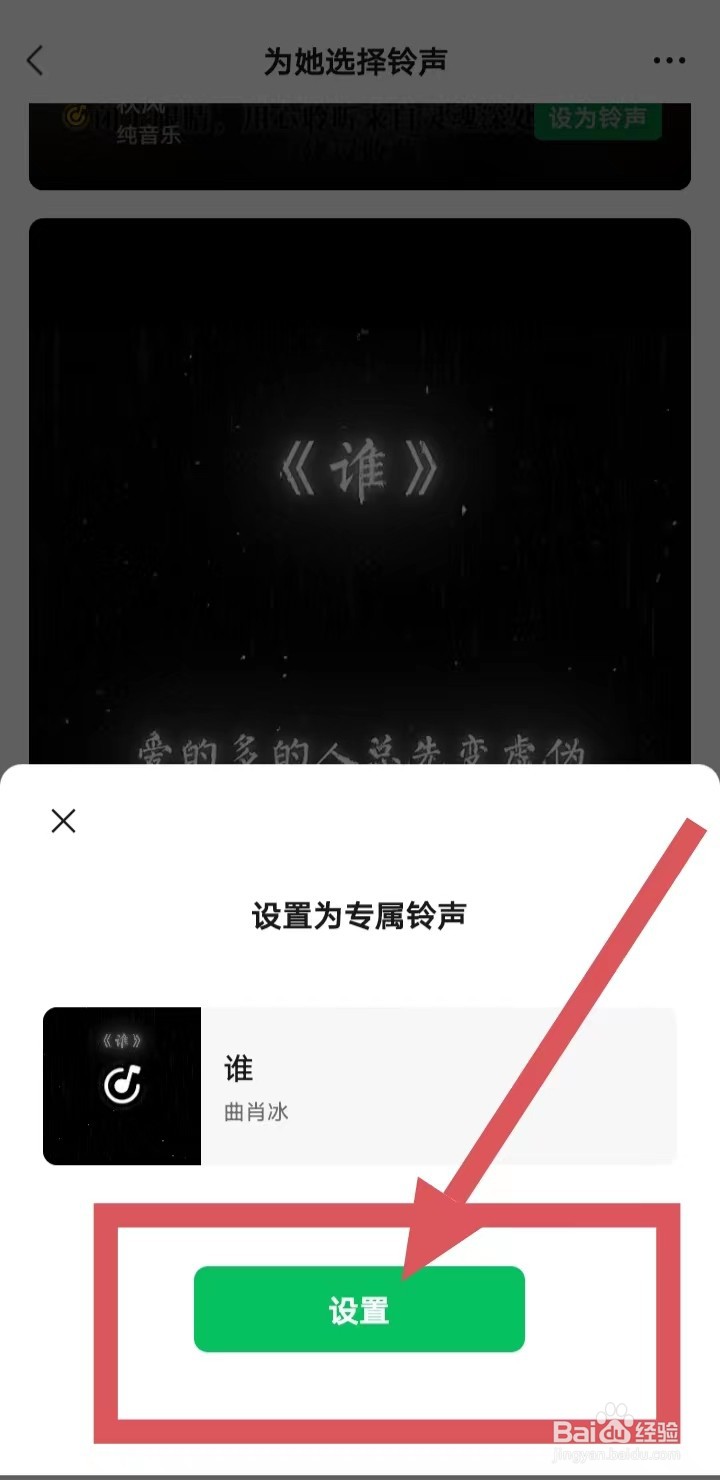Select the song title 谁
Viewport: 720px width, 1480px height.
tap(240, 1070)
